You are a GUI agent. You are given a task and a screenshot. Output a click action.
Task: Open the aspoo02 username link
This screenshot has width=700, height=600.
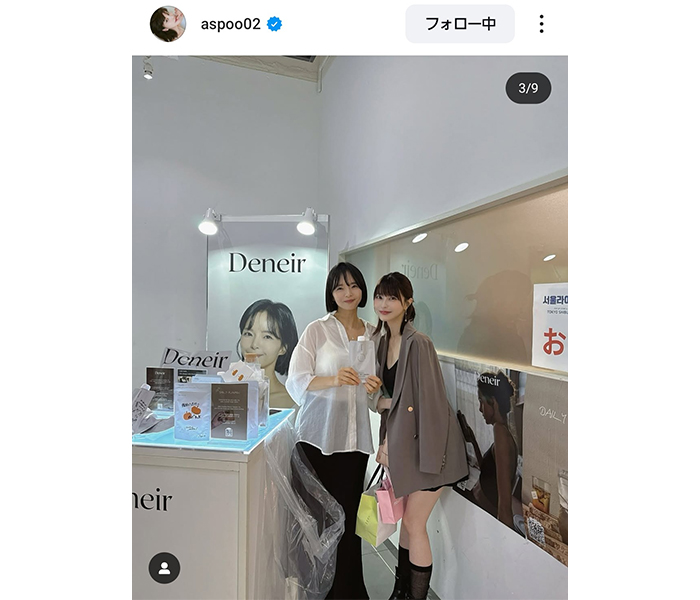(229, 24)
